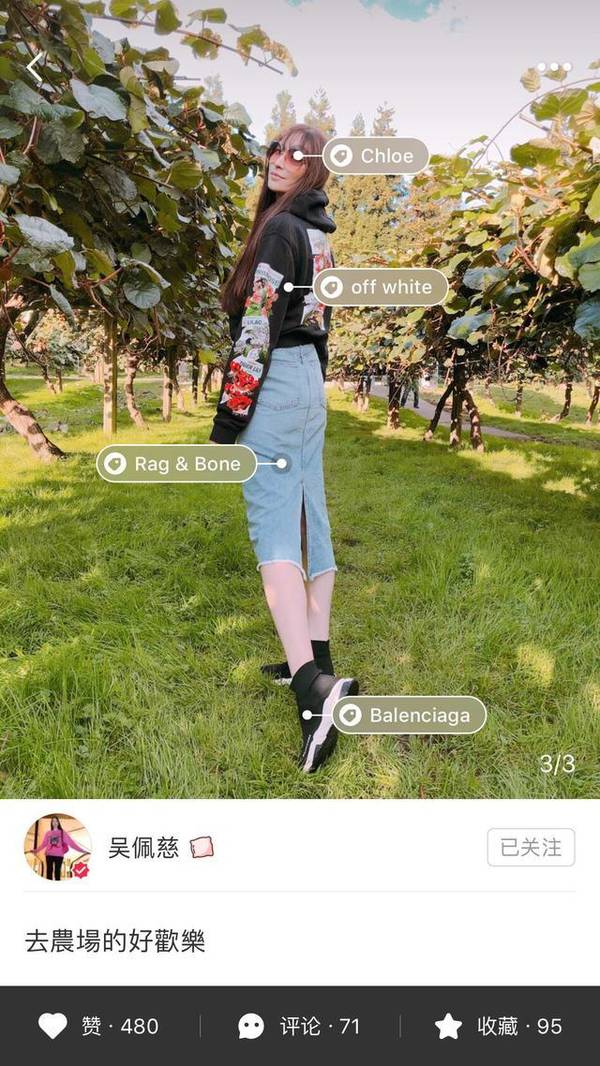This screenshot has width=600, height=1066.
Task: View 吴佩慈's profile avatar
Action: [57, 847]
